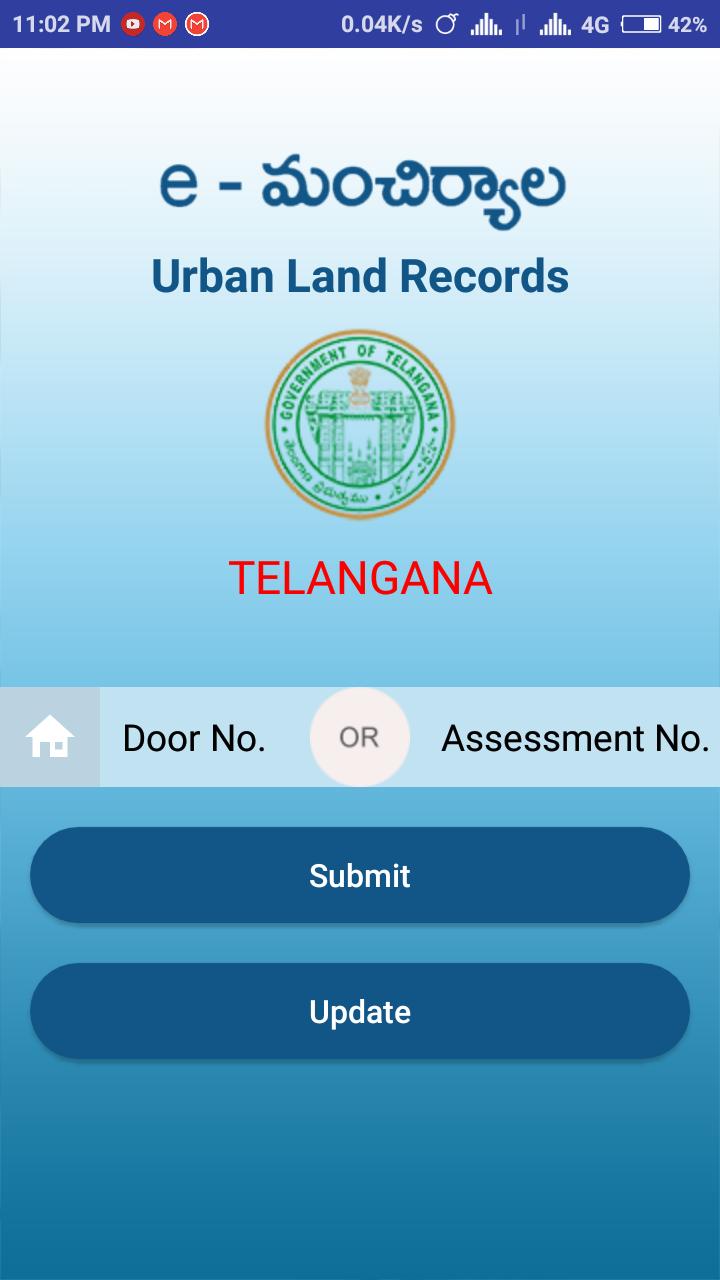Select the Door No. field
This screenshot has width=720, height=1280.
(194, 738)
